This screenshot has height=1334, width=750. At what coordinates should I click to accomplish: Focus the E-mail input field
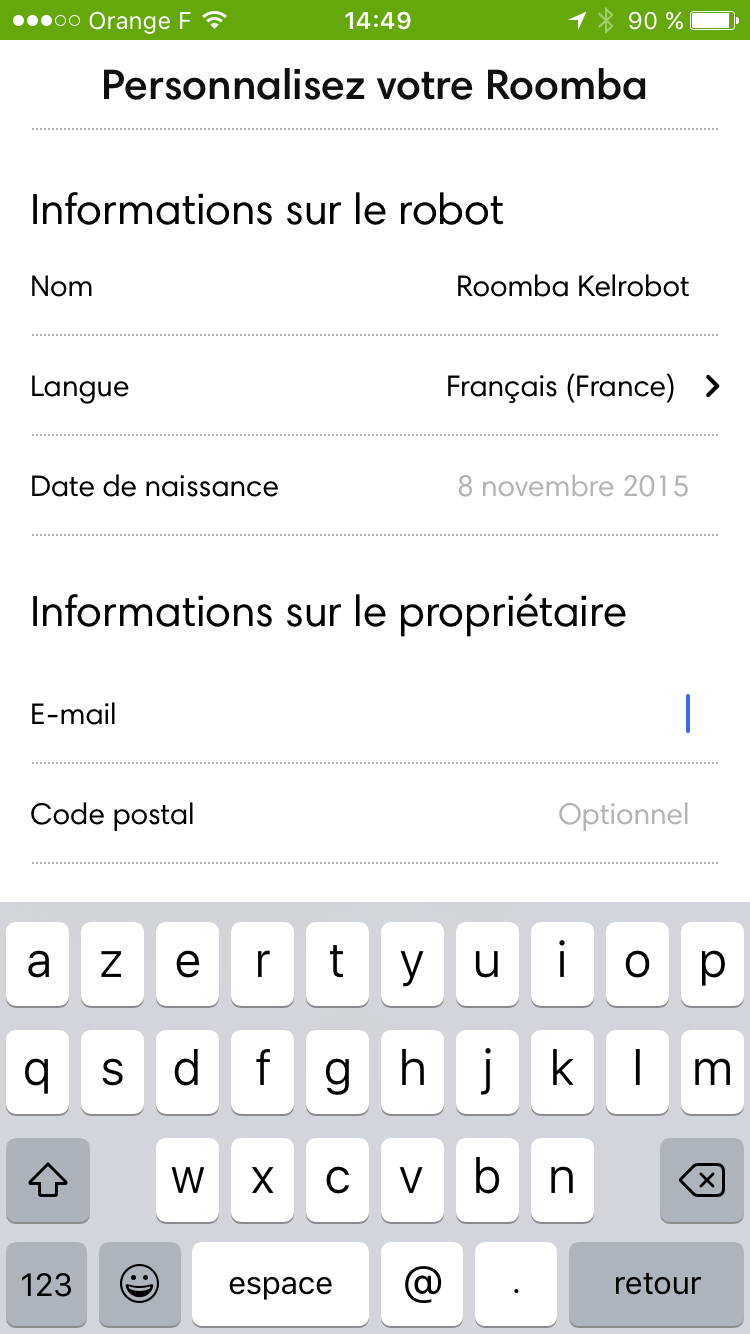375,714
